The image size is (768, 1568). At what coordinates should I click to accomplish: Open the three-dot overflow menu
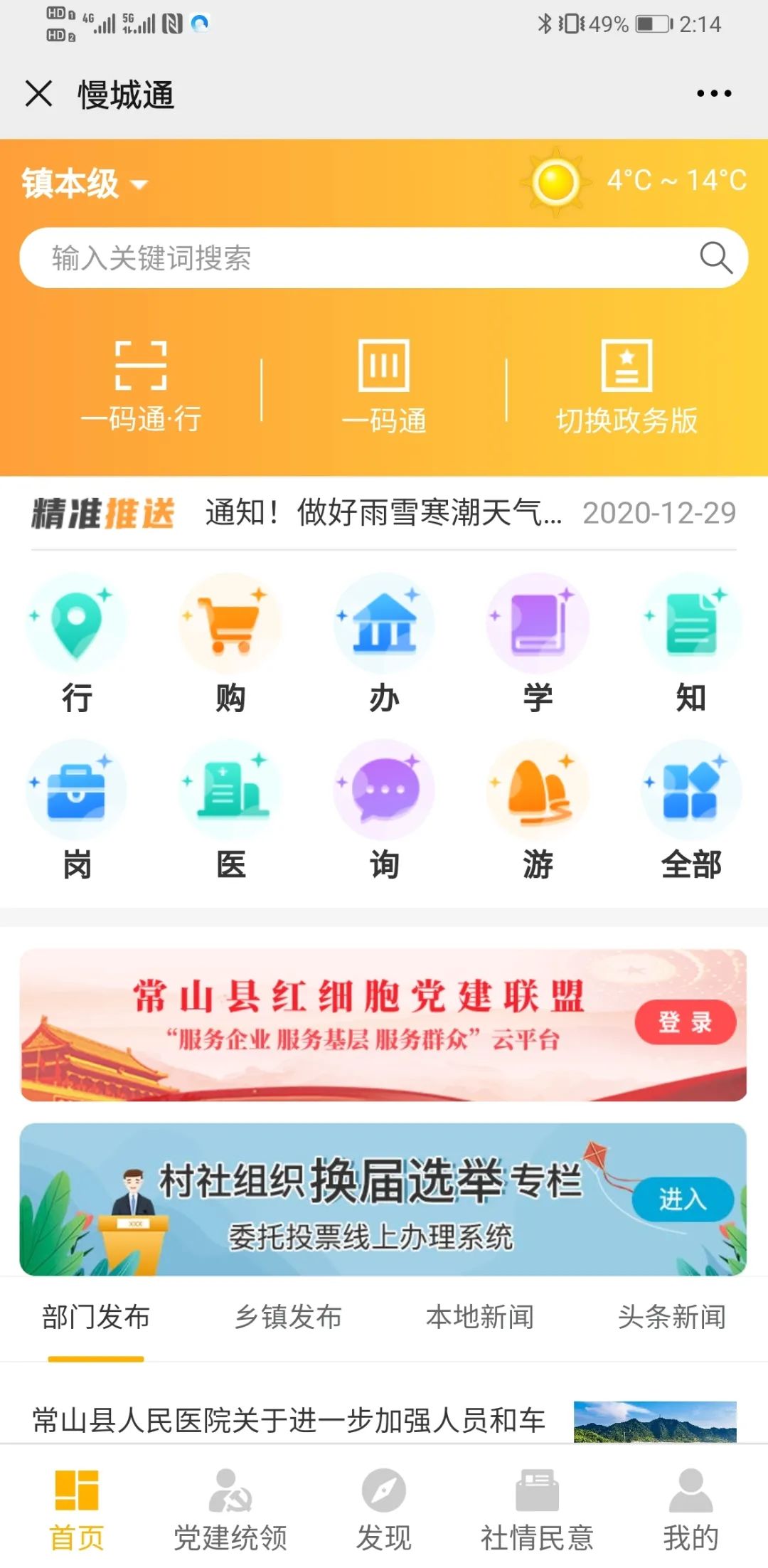pyautogui.click(x=713, y=94)
